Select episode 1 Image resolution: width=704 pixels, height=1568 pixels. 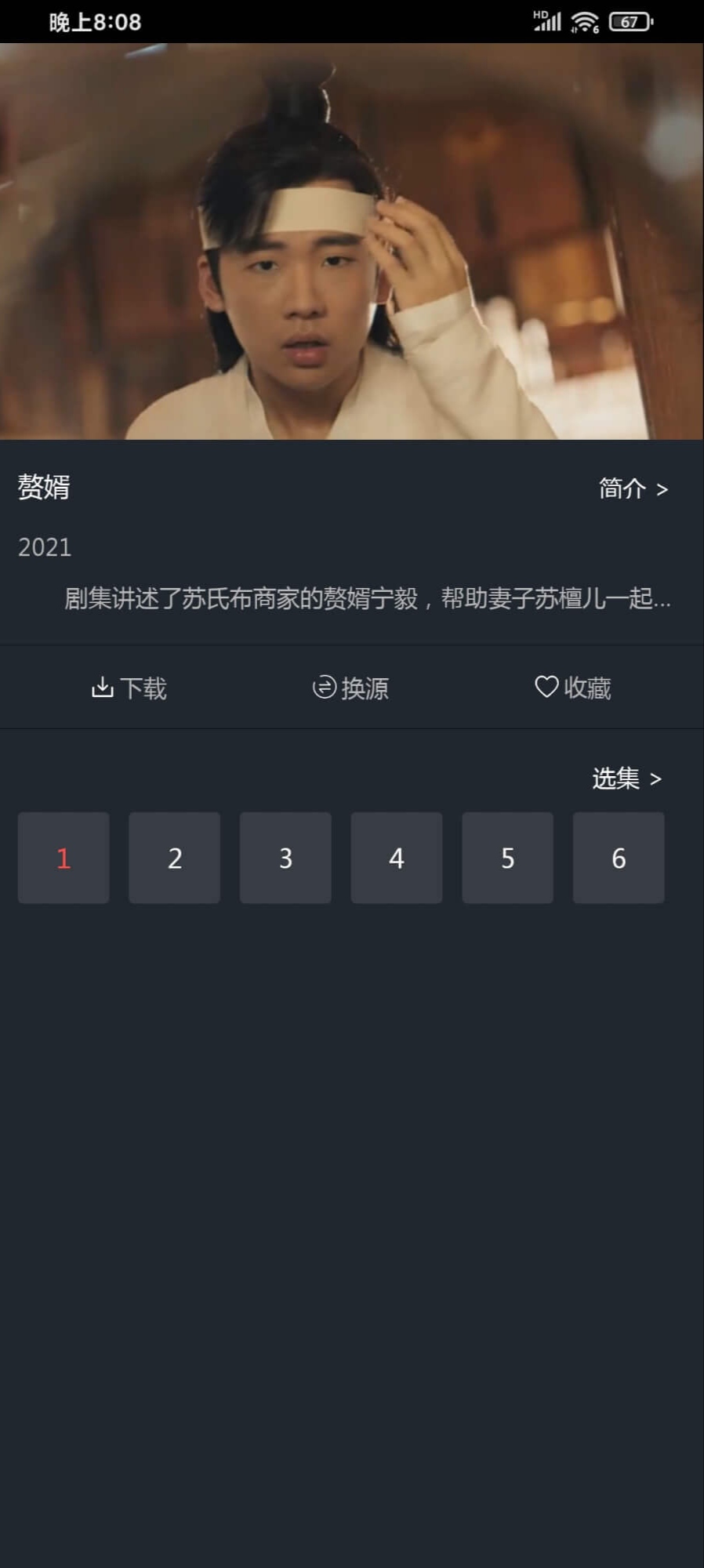pyautogui.click(x=64, y=858)
